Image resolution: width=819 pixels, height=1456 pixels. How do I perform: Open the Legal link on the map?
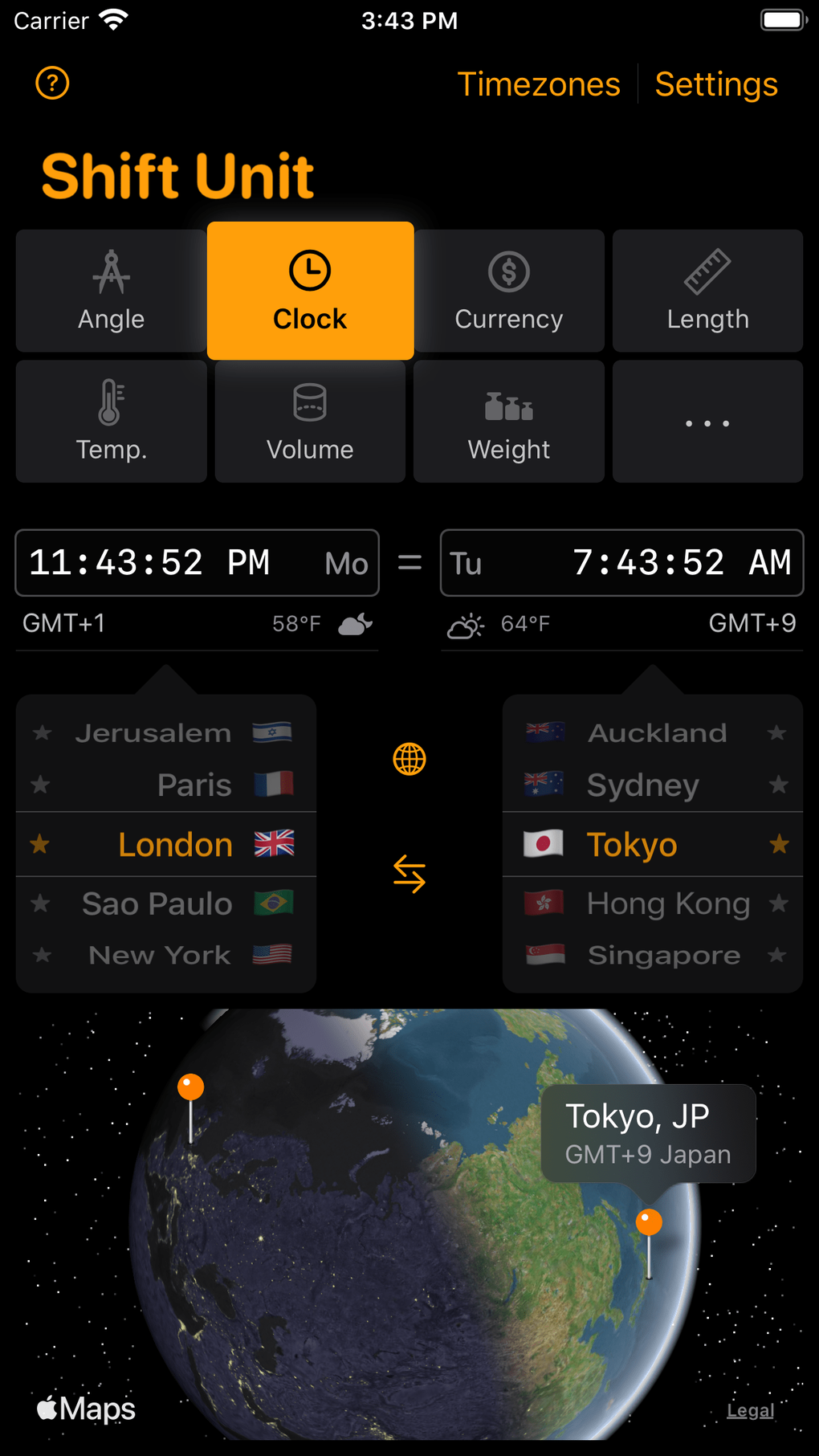click(x=749, y=1409)
